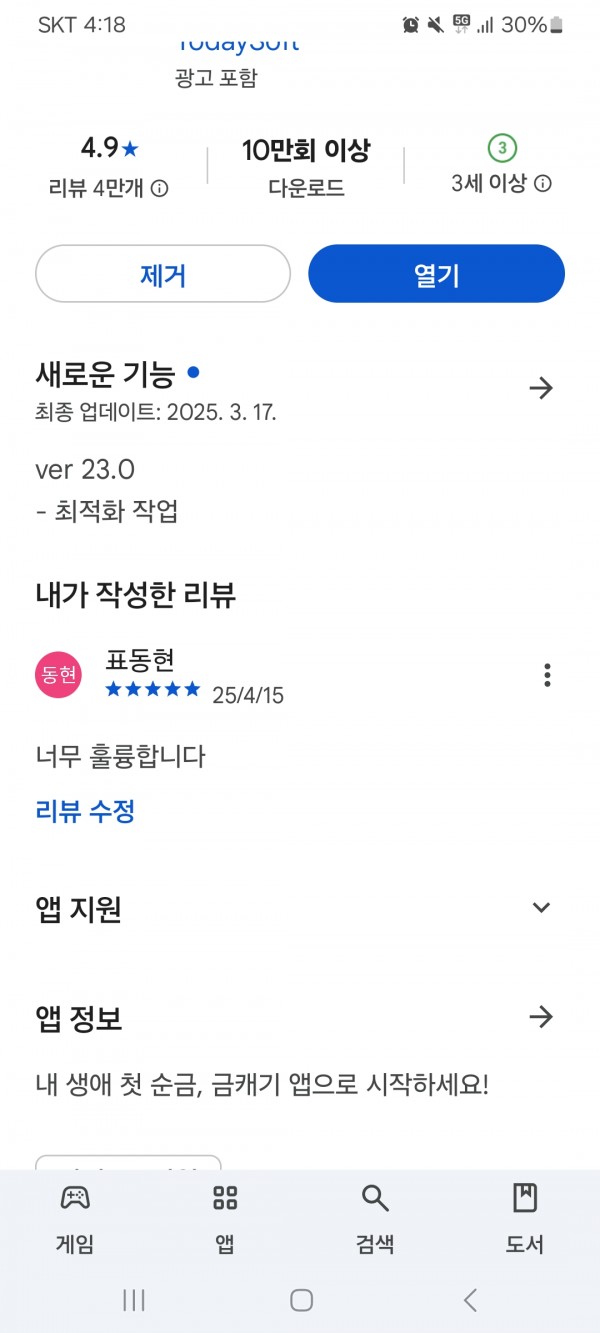Image resolution: width=600 pixels, height=1333 pixels.
Task: Switch to the 도서 tab
Action: point(525,1218)
